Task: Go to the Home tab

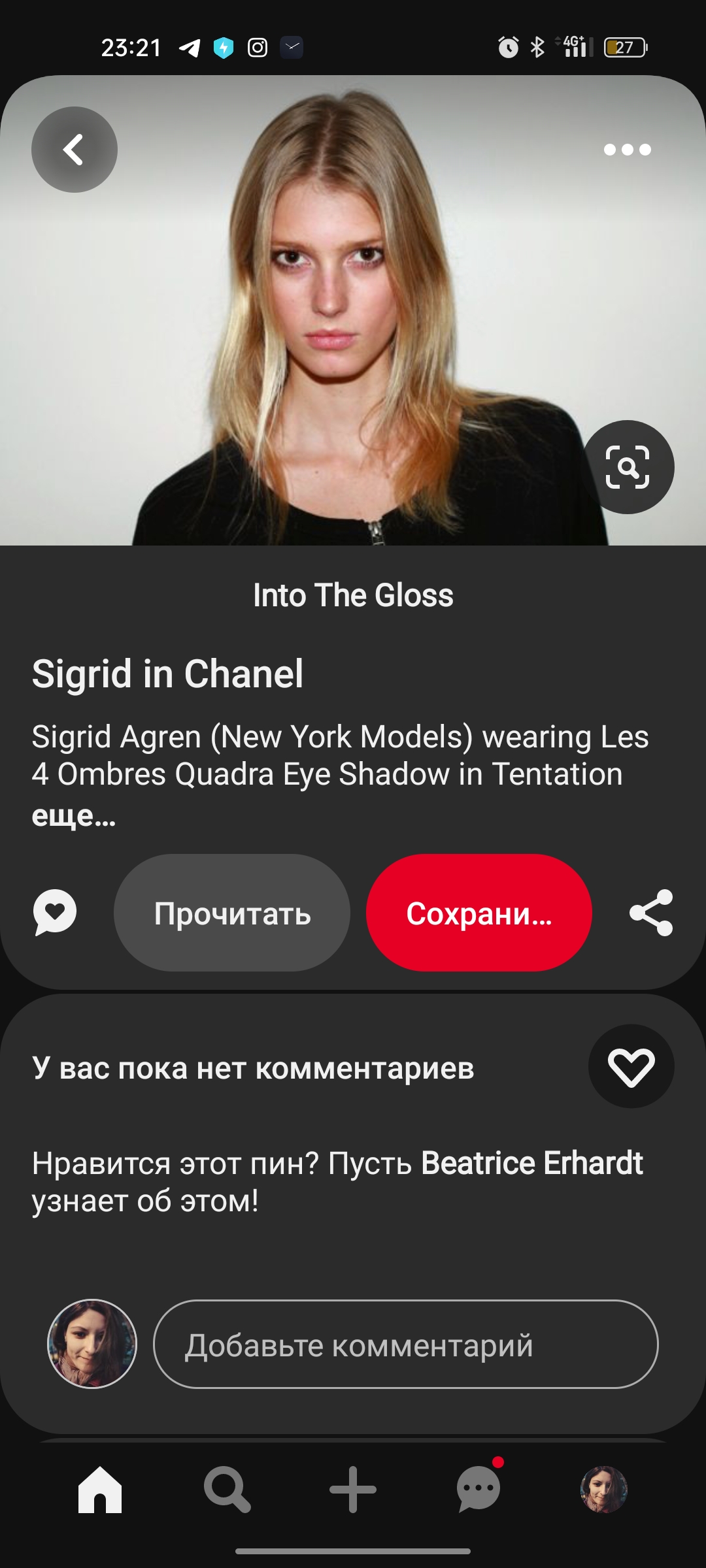Action: pyautogui.click(x=100, y=1490)
